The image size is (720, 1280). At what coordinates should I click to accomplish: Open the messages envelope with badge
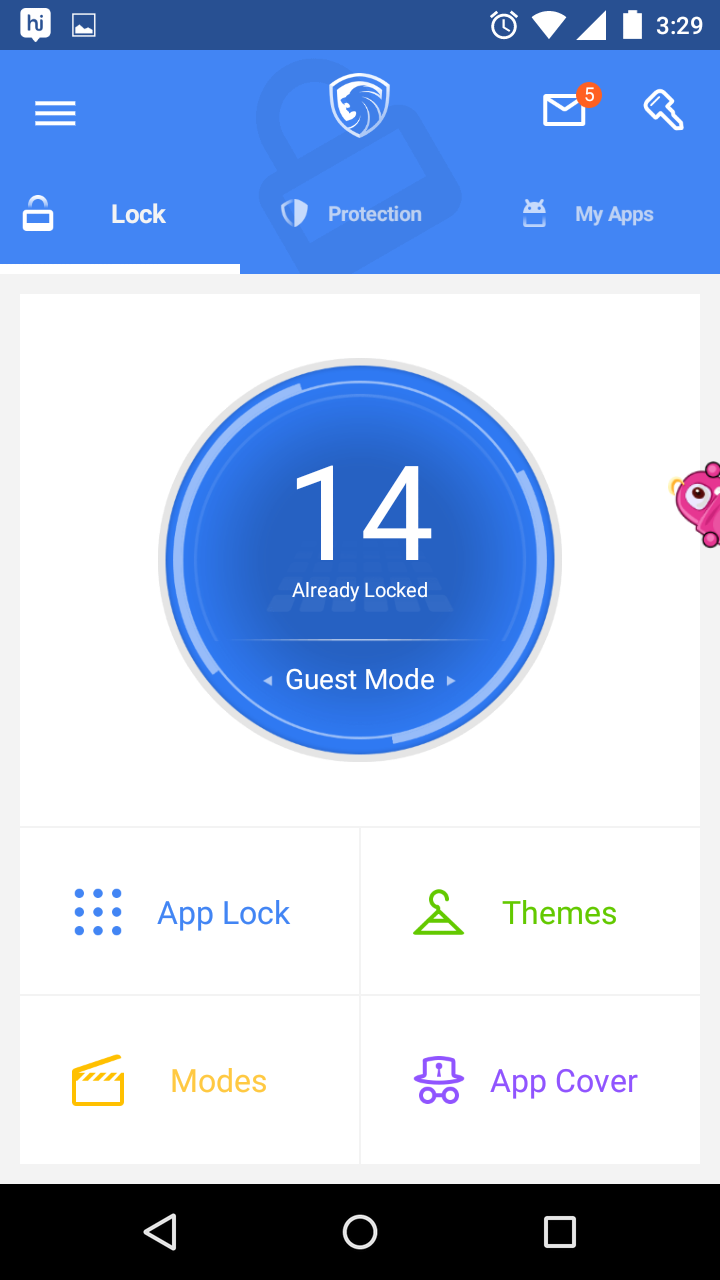tap(565, 110)
